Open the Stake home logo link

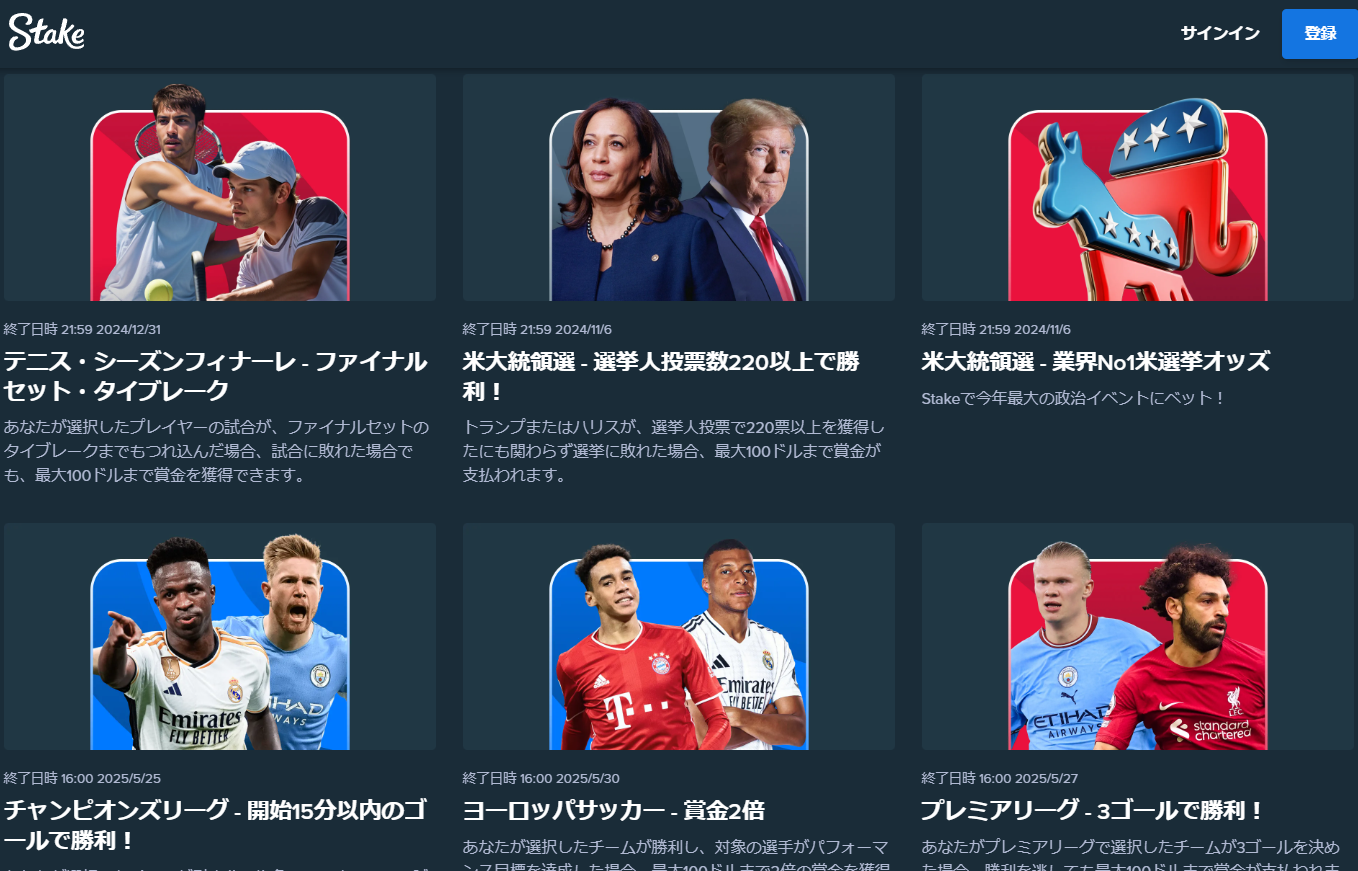[46, 33]
